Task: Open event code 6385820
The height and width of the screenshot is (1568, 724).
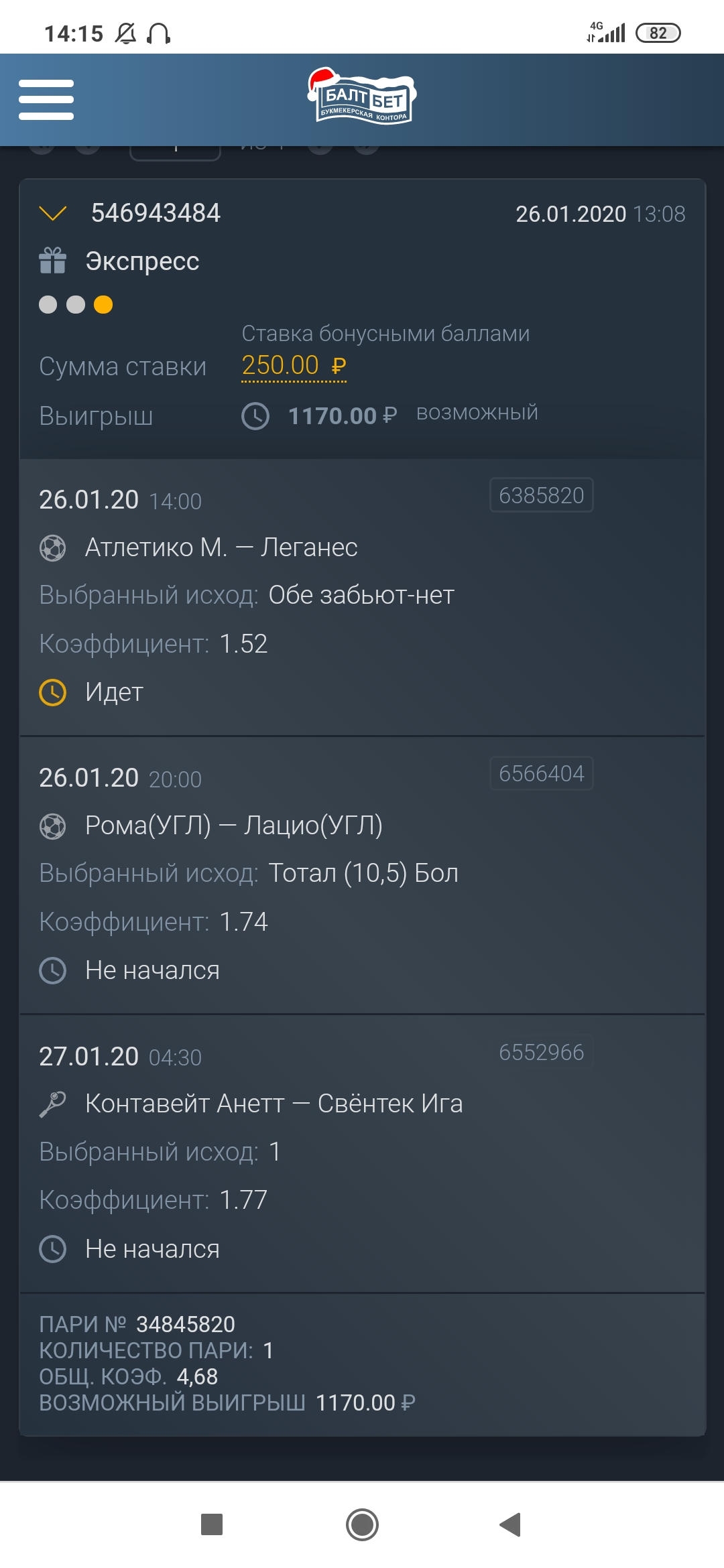Action: click(542, 495)
